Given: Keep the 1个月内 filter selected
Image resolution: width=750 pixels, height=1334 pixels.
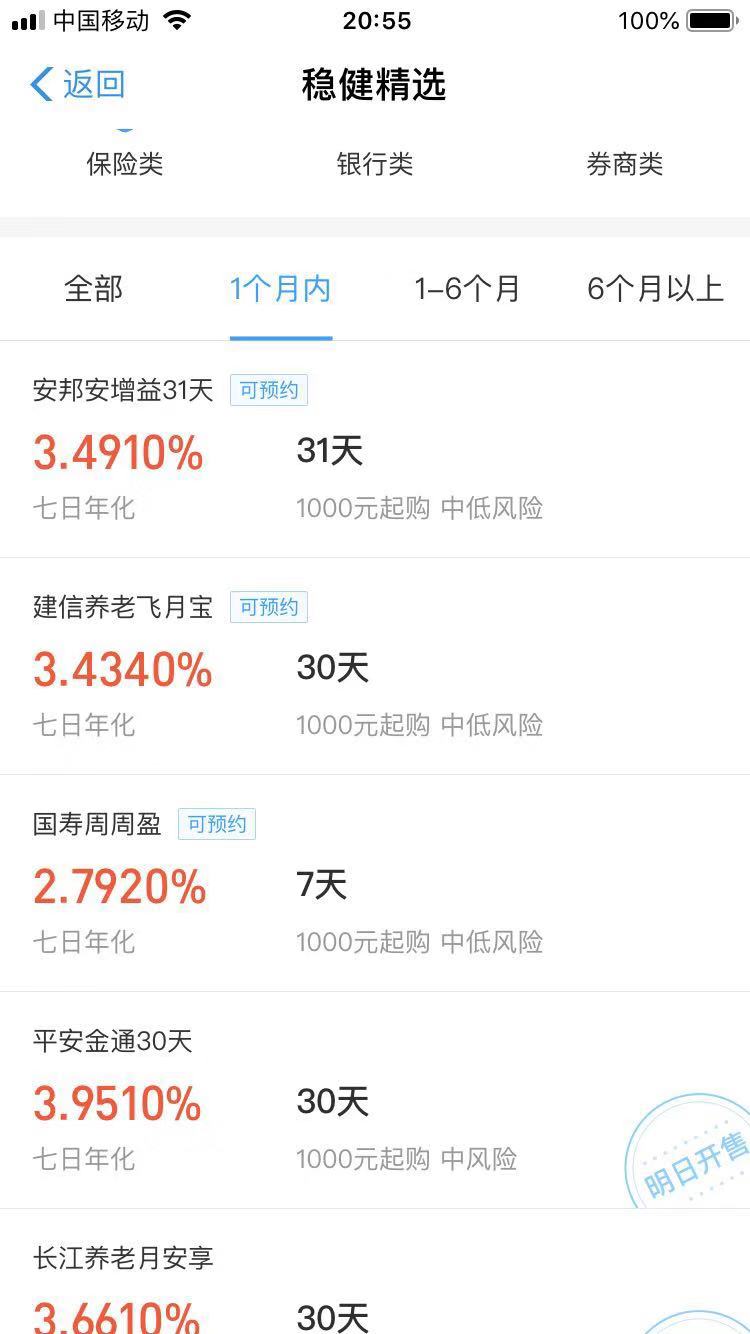Looking at the screenshot, I should pyautogui.click(x=280, y=288).
